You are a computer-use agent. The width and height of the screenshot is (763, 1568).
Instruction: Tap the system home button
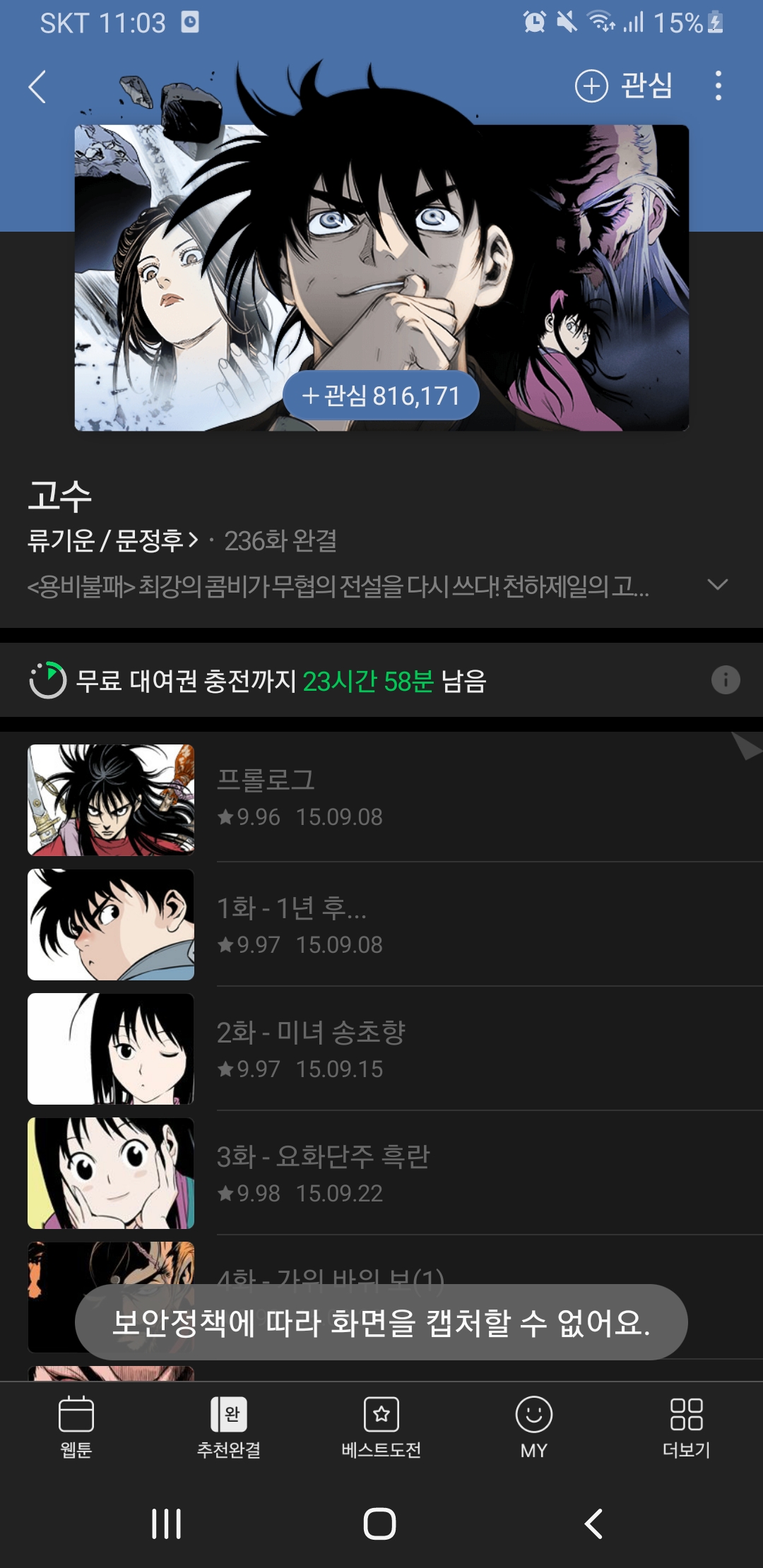pyautogui.click(x=379, y=1524)
